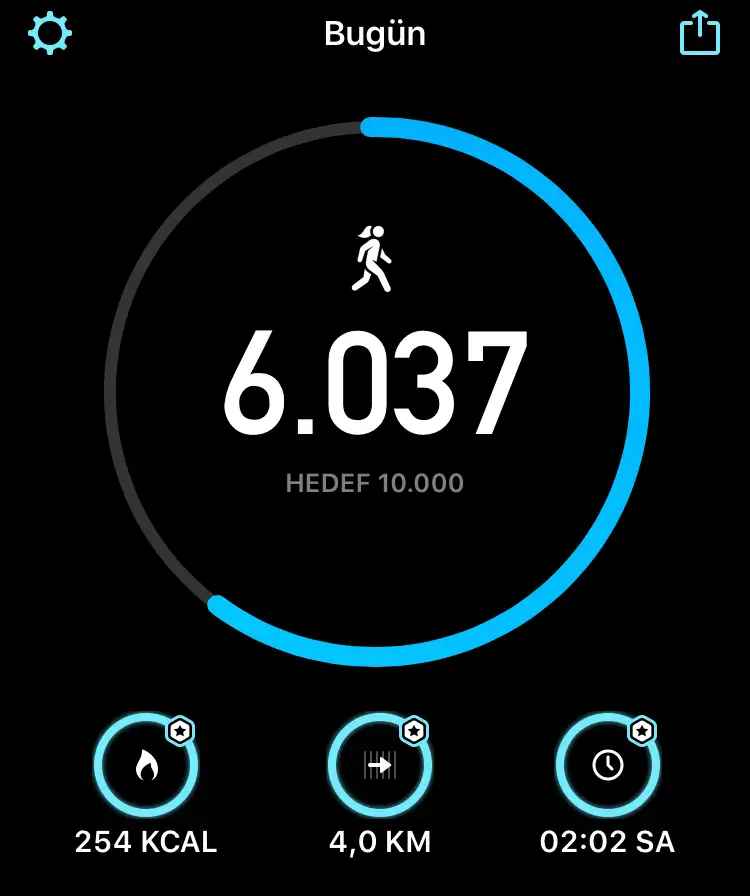Open the settings gear icon
This screenshot has width=750, height=896.
pos(50,33)
